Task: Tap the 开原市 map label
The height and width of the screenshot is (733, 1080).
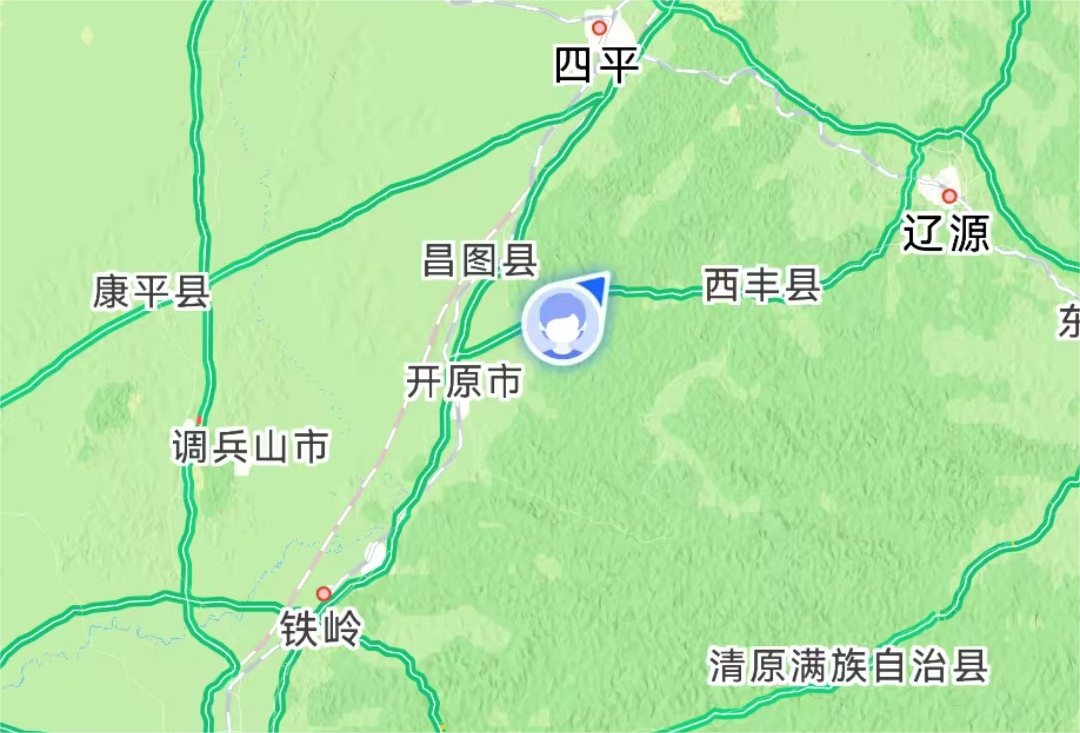Action: (464, 382)
